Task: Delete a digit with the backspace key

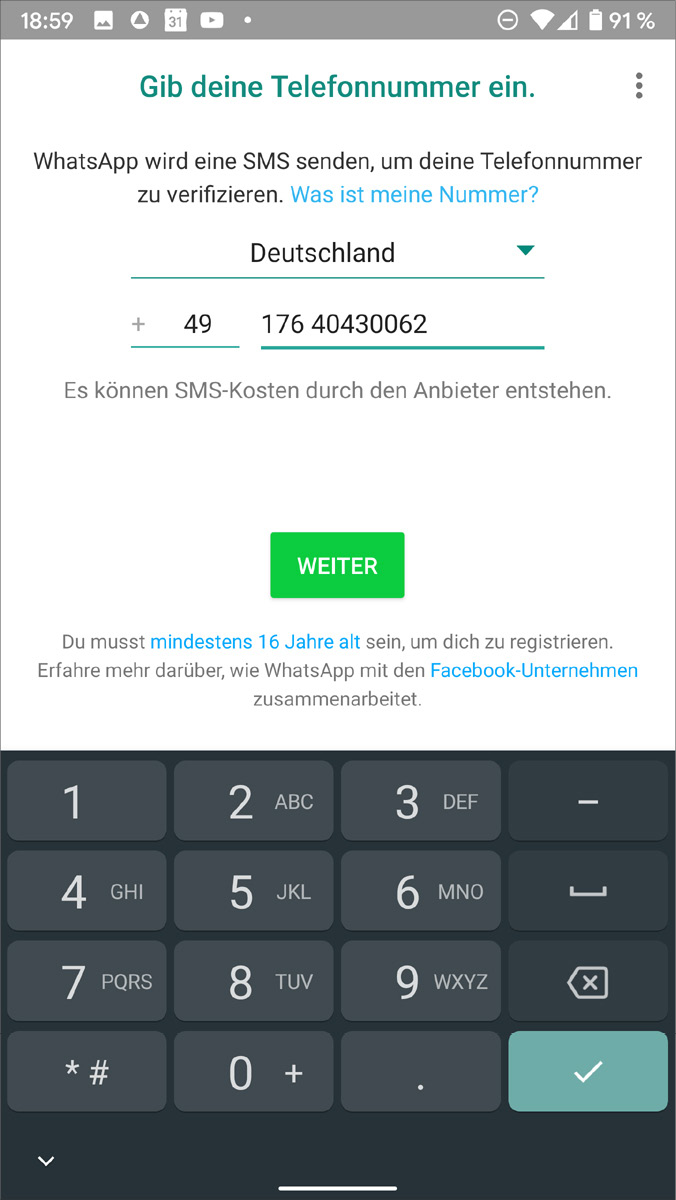Action: [587, 984]
